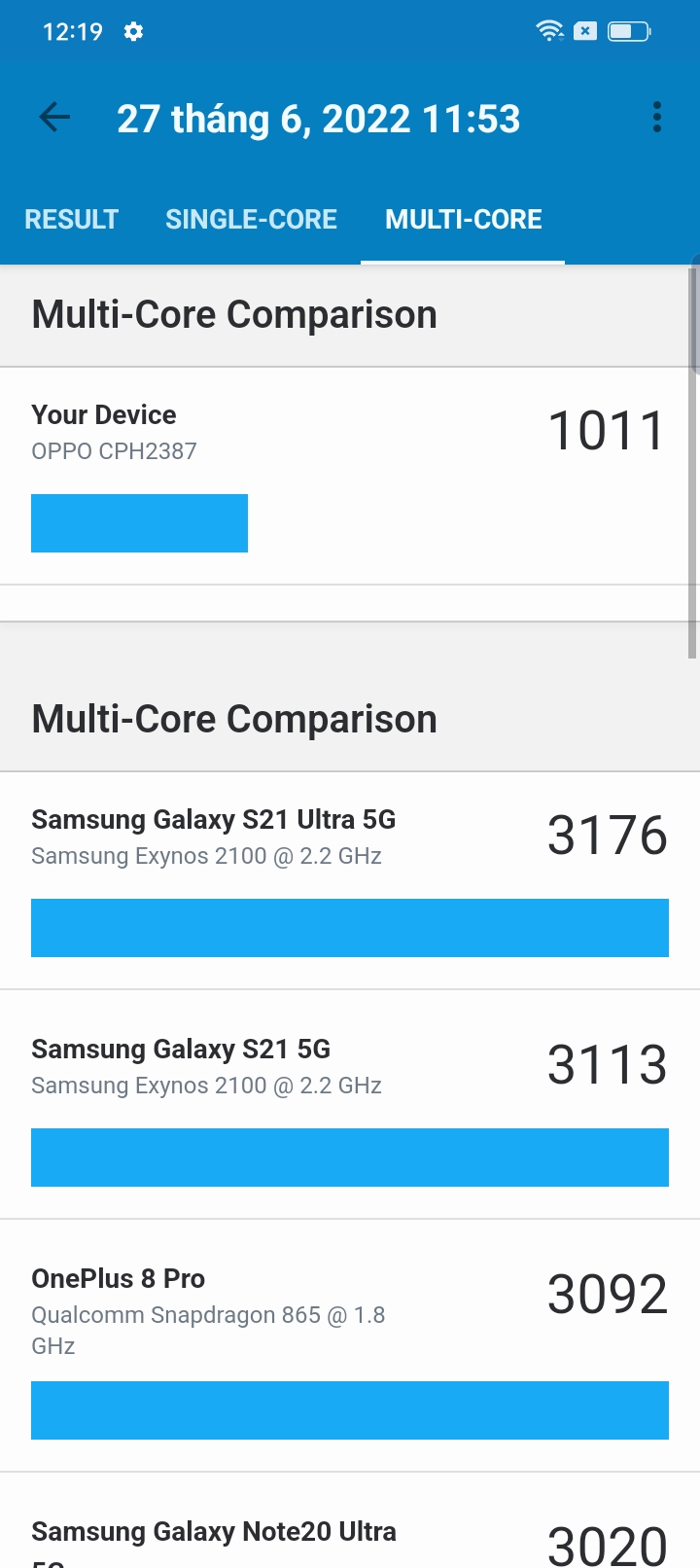
Task: Switch to the SINGLE-CORE tab
Action: (x=251, y=220)
